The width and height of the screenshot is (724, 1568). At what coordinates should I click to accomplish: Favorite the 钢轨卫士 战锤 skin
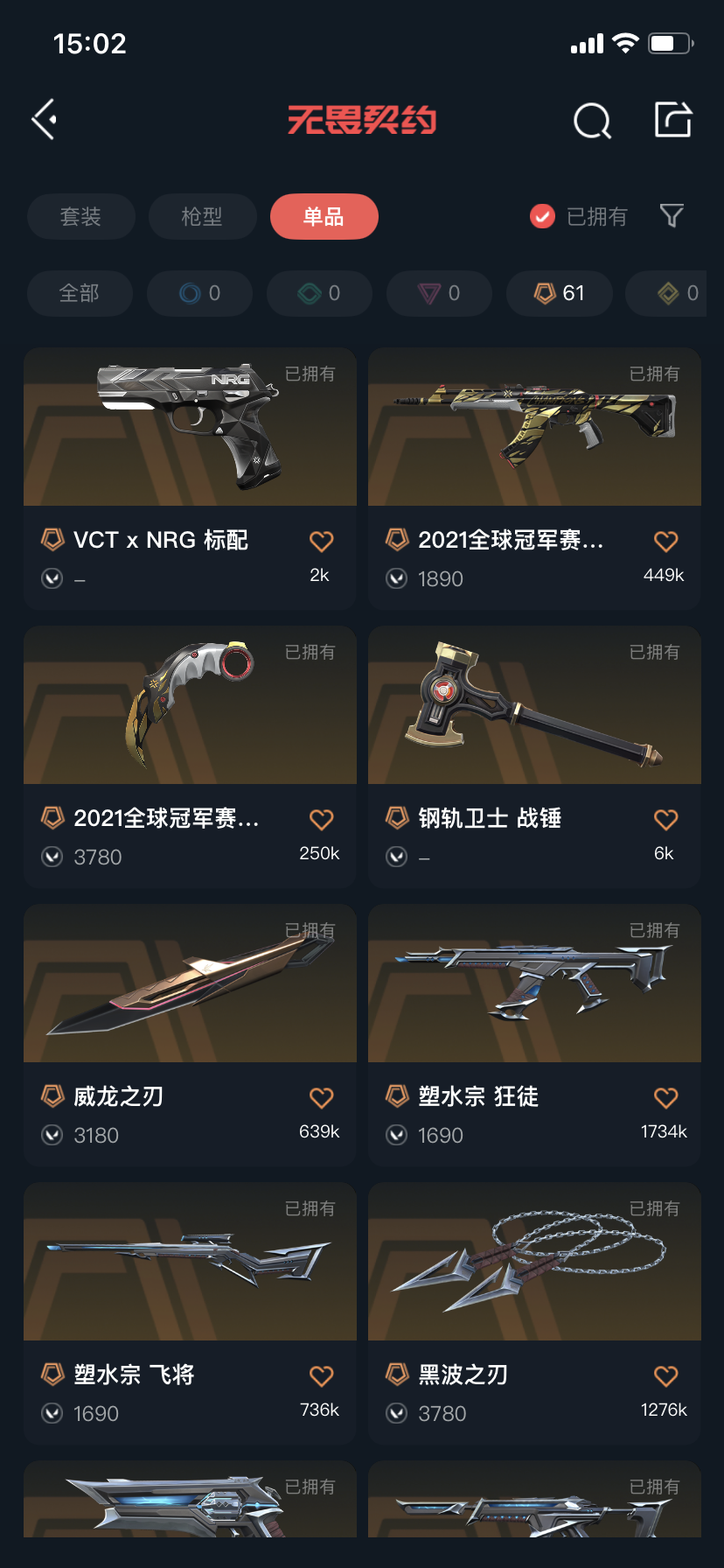pos(665,820)
